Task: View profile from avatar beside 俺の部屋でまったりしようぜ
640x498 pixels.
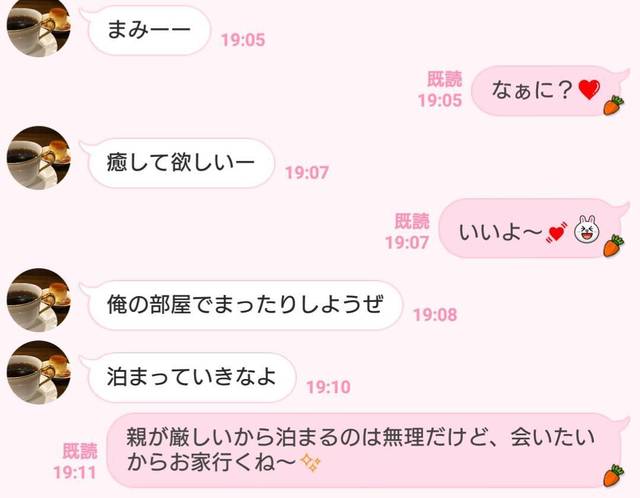Action: coord(38,299)
